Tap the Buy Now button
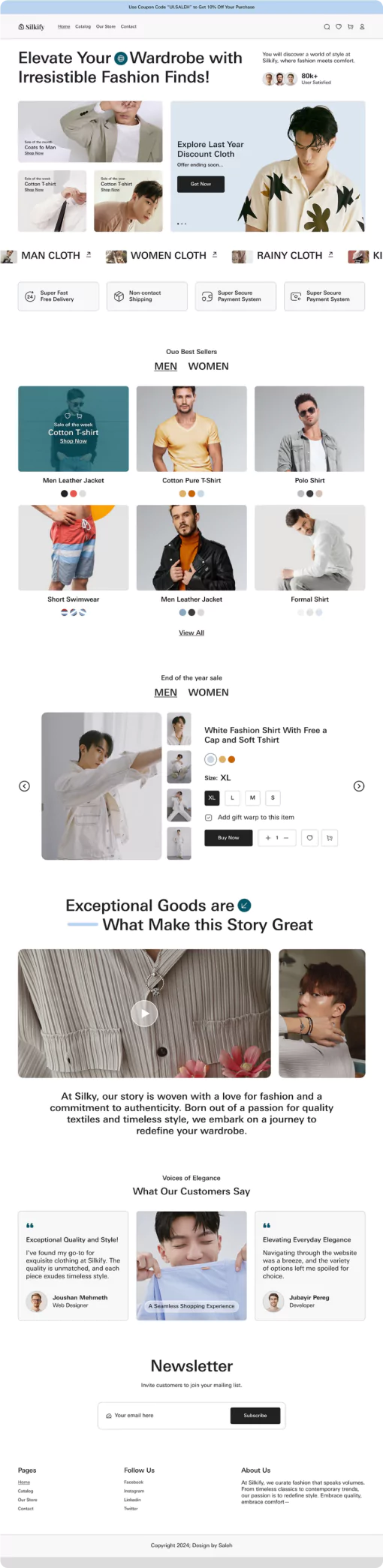 pos(228,837)
